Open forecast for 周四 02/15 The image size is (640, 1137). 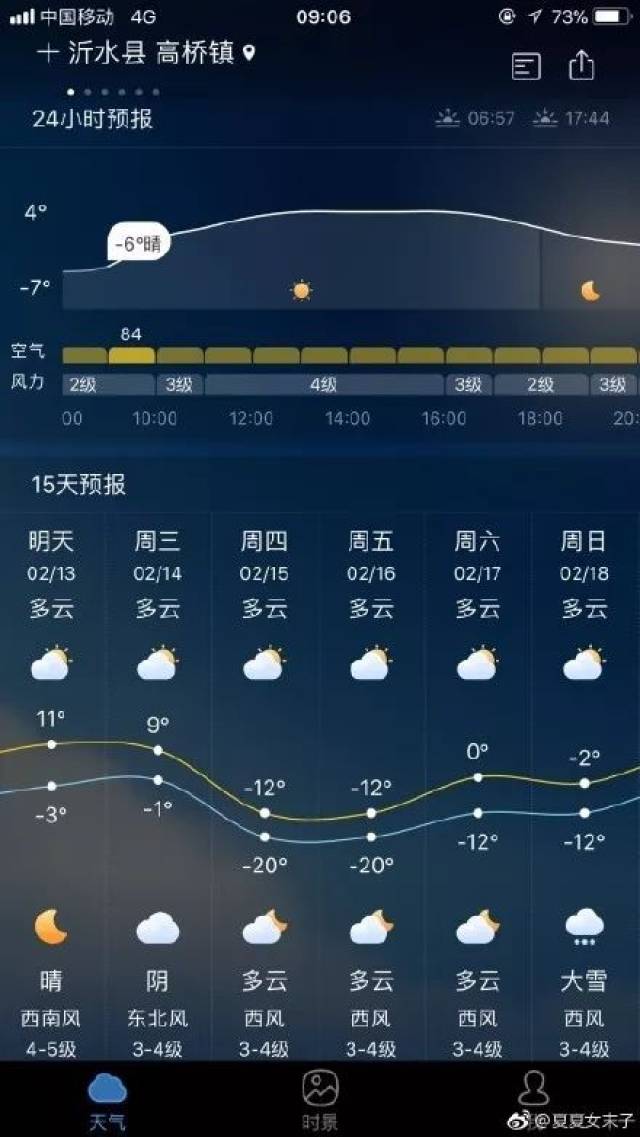pyautogui.click(x=264, y=574)
